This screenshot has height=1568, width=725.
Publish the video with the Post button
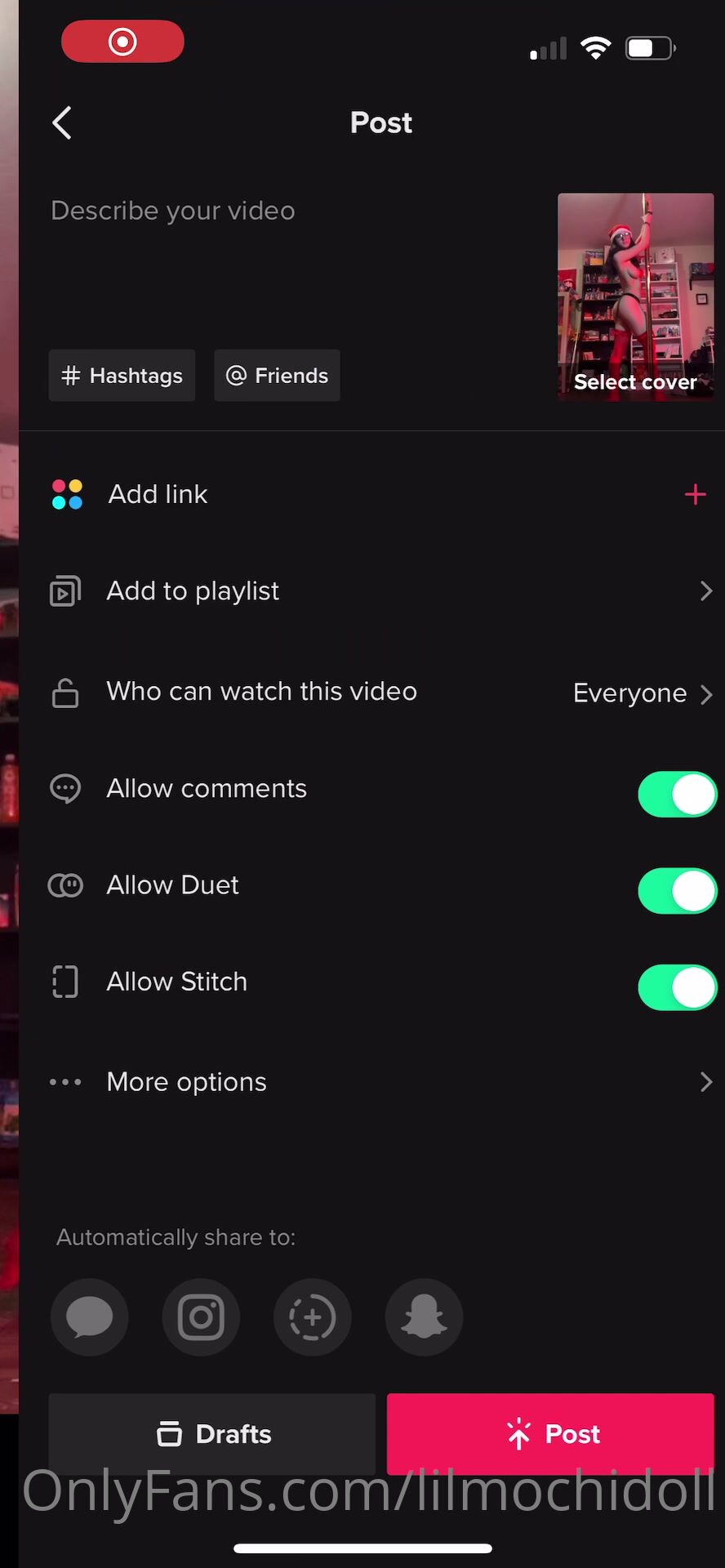pos(550,1433)
